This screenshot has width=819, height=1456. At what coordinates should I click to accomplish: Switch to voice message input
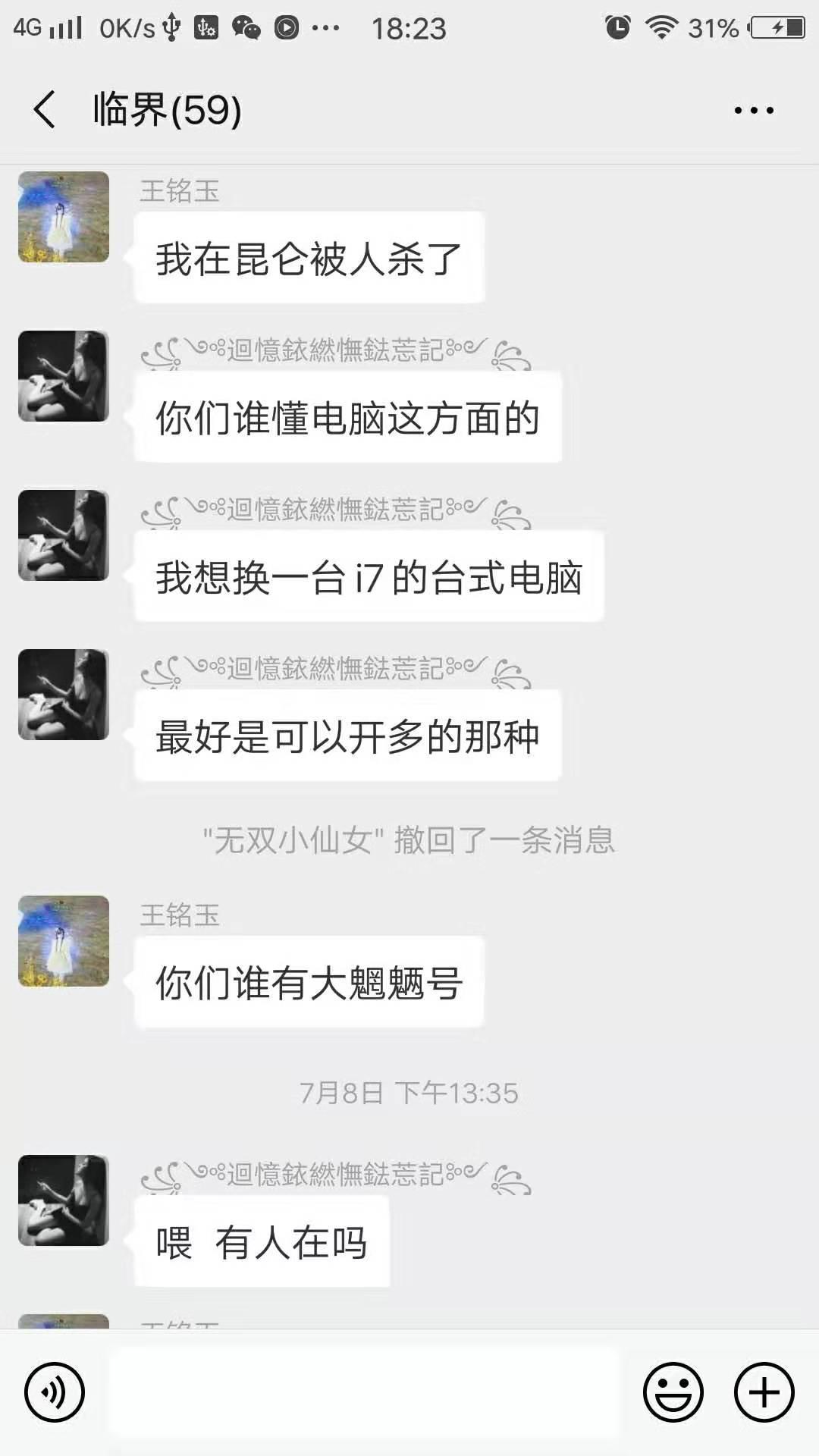coord(54,1392)
